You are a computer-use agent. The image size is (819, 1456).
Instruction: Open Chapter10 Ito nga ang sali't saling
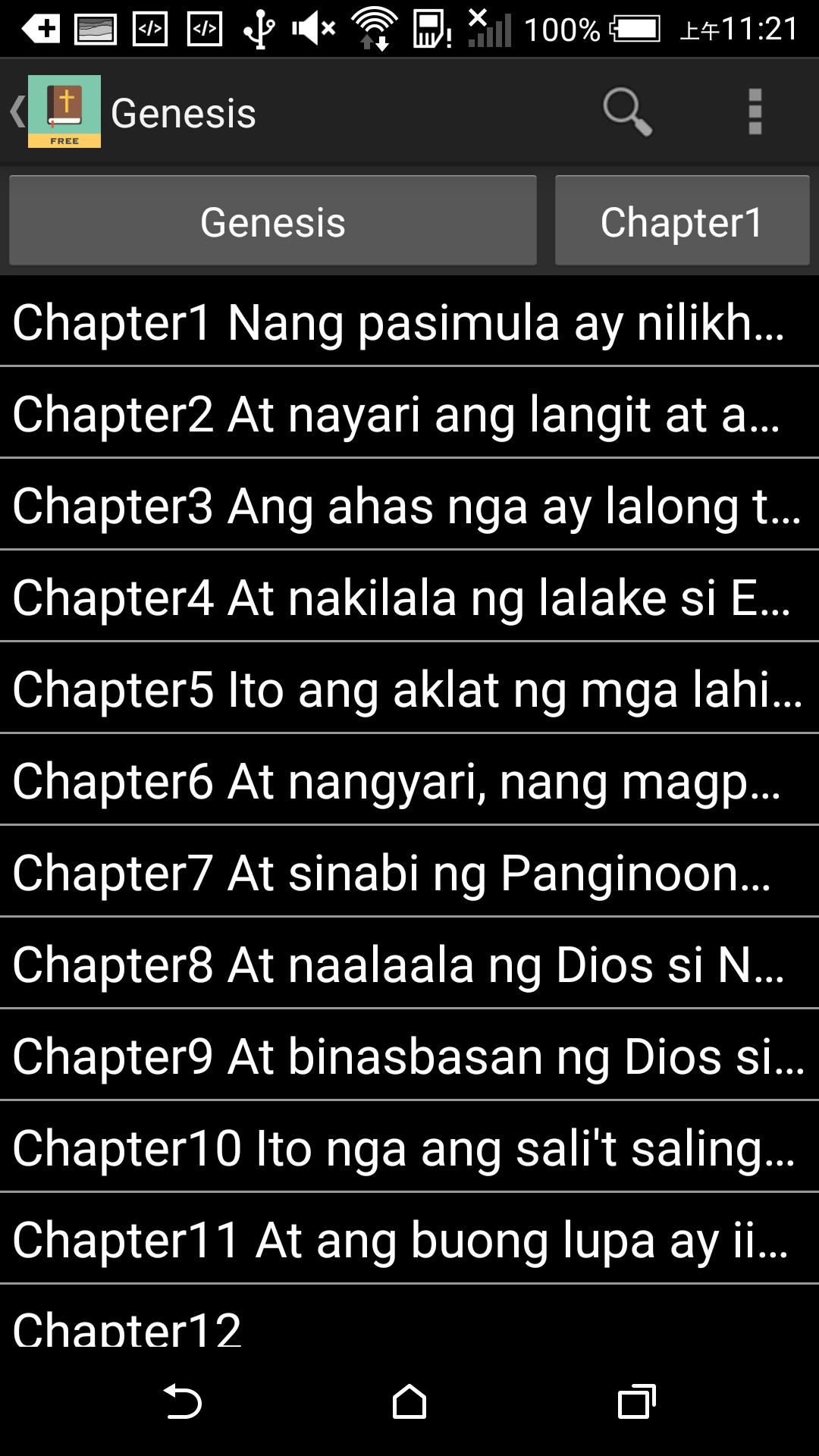coord(409,1147)
